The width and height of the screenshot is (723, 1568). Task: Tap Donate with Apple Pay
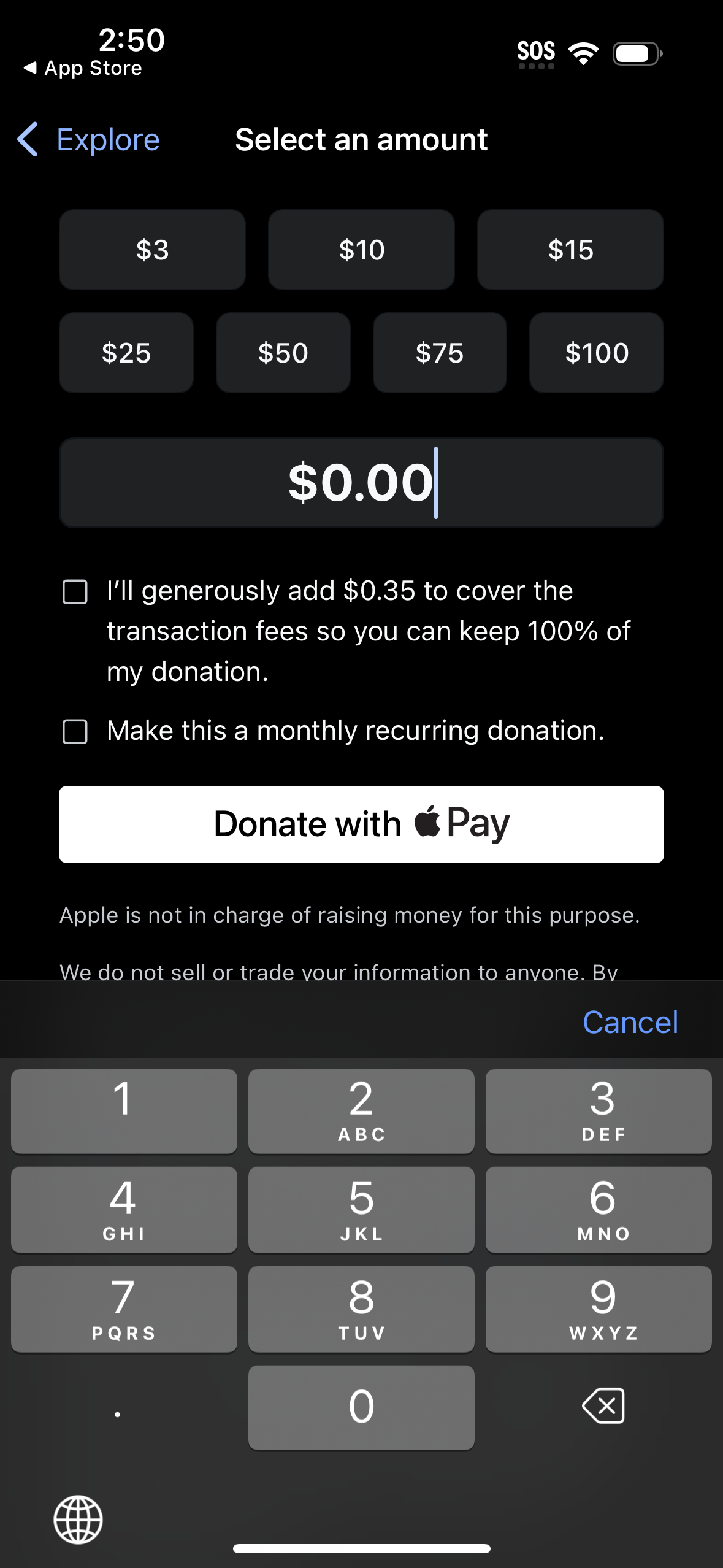point(361,824)
